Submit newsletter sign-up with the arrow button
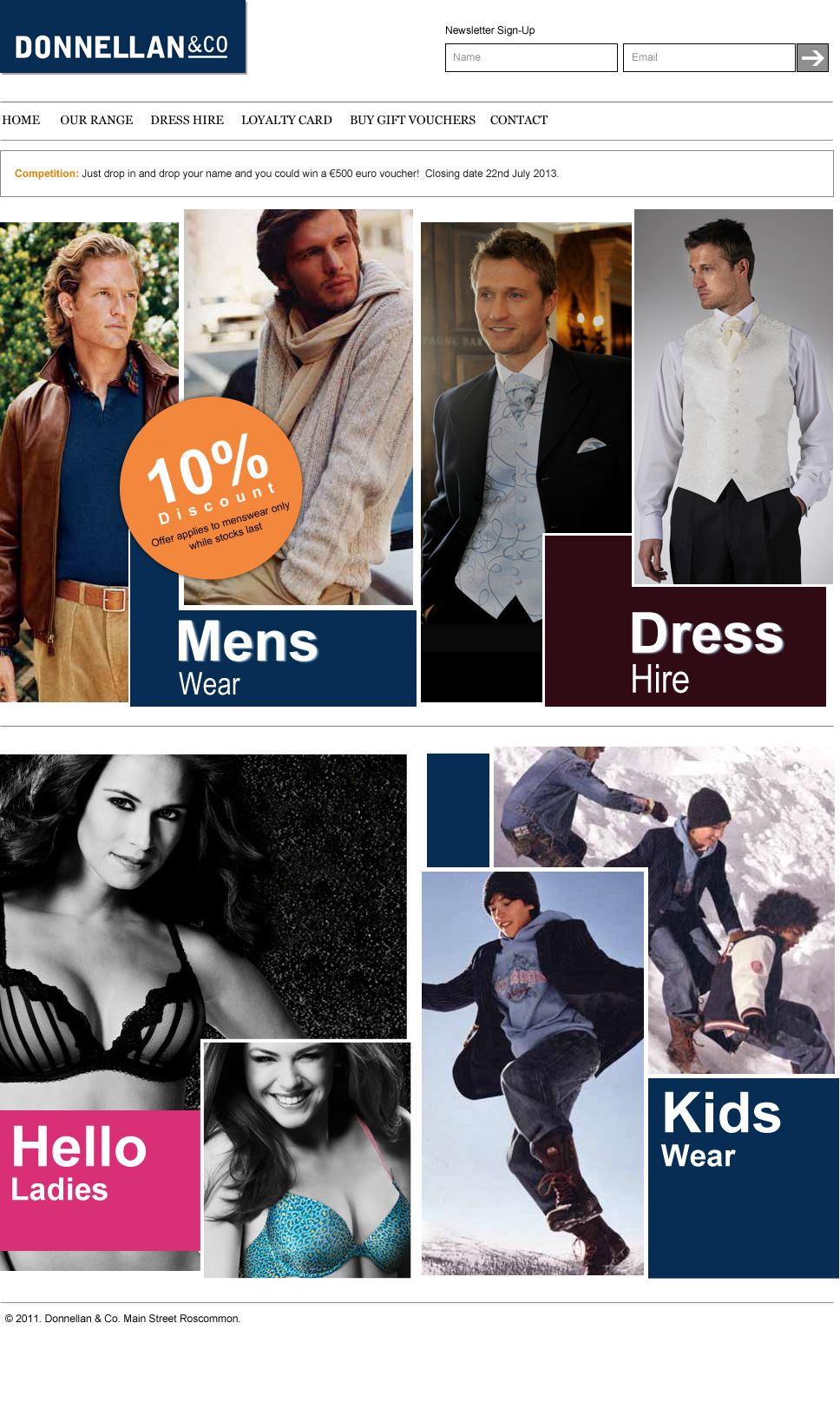Viewport: 840px width, 1422px height. point(812,58)
